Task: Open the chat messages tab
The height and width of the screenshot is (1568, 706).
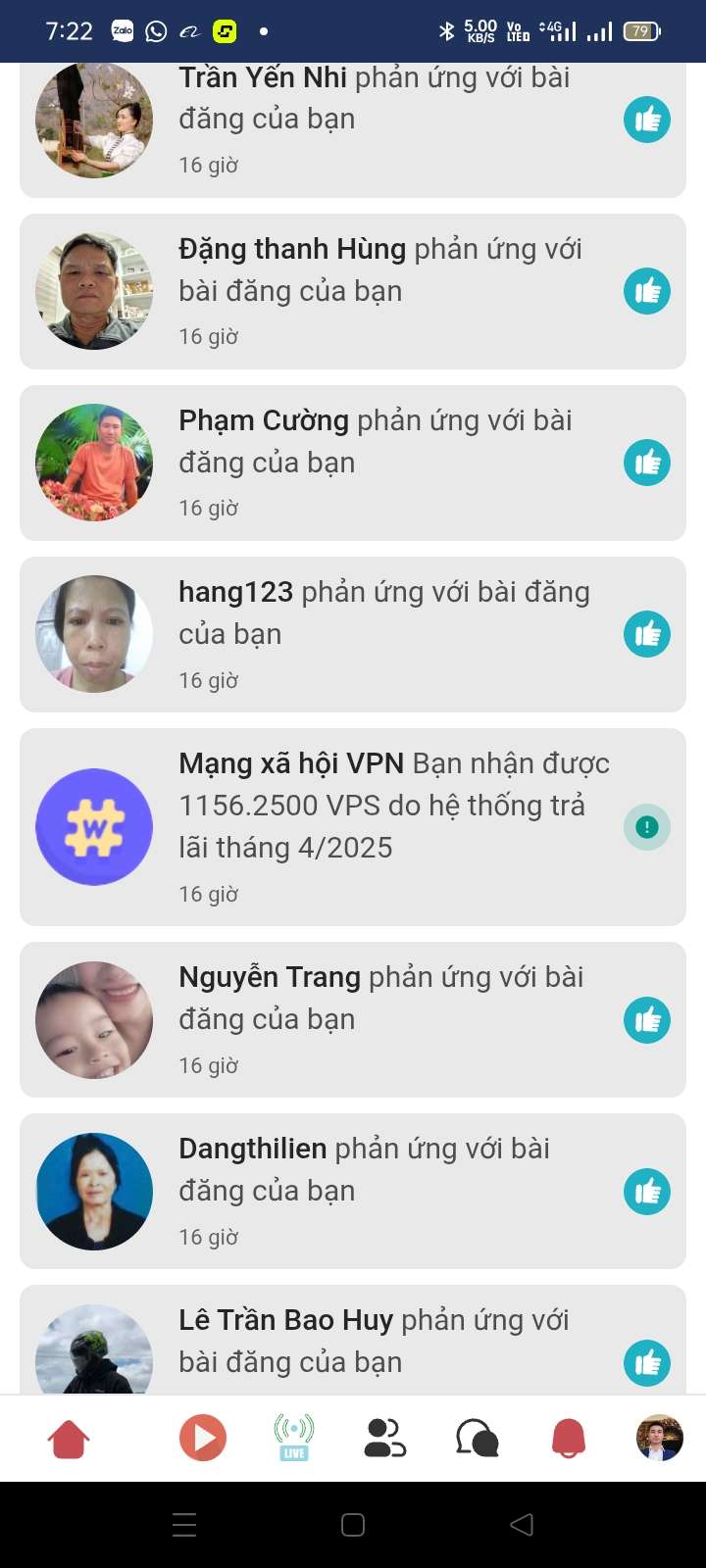Action: pyautogui.click(x=478, y=1439)
